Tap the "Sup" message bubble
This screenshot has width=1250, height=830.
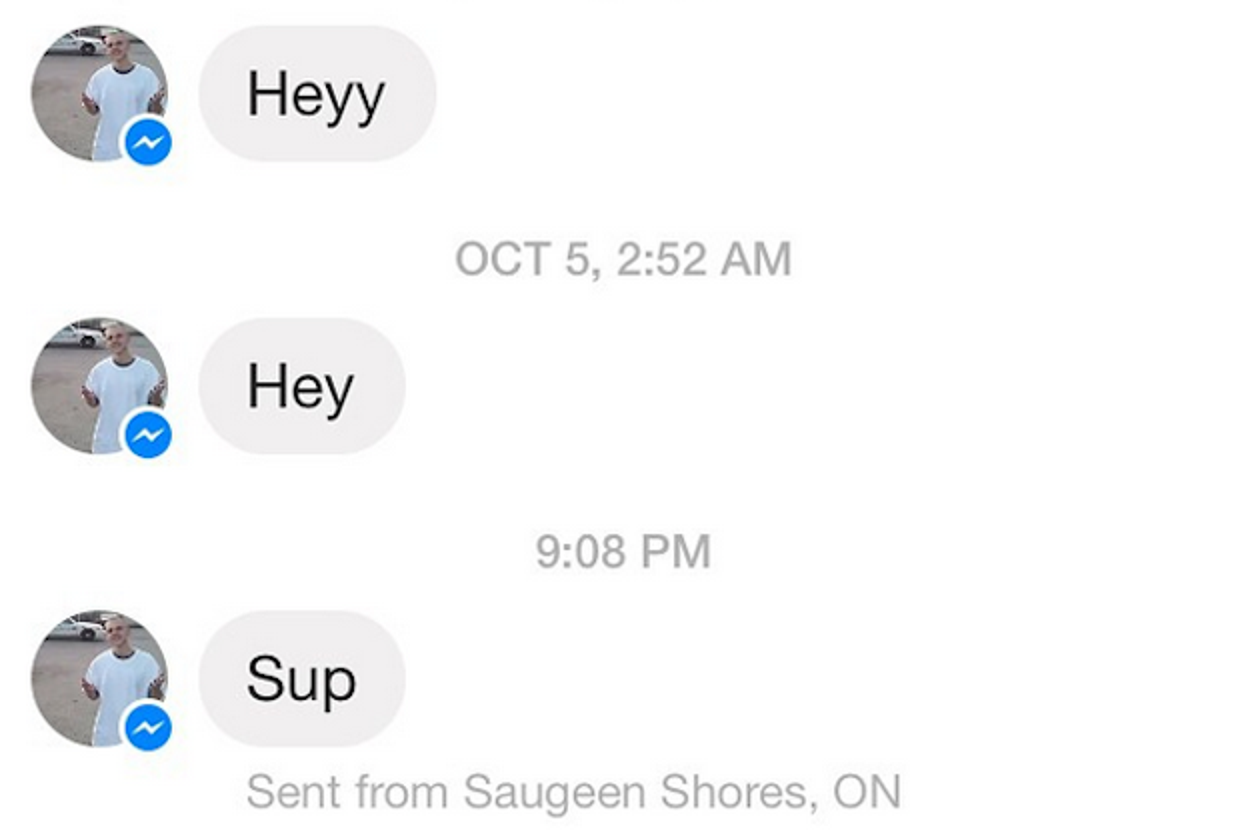tap(301, 679)
